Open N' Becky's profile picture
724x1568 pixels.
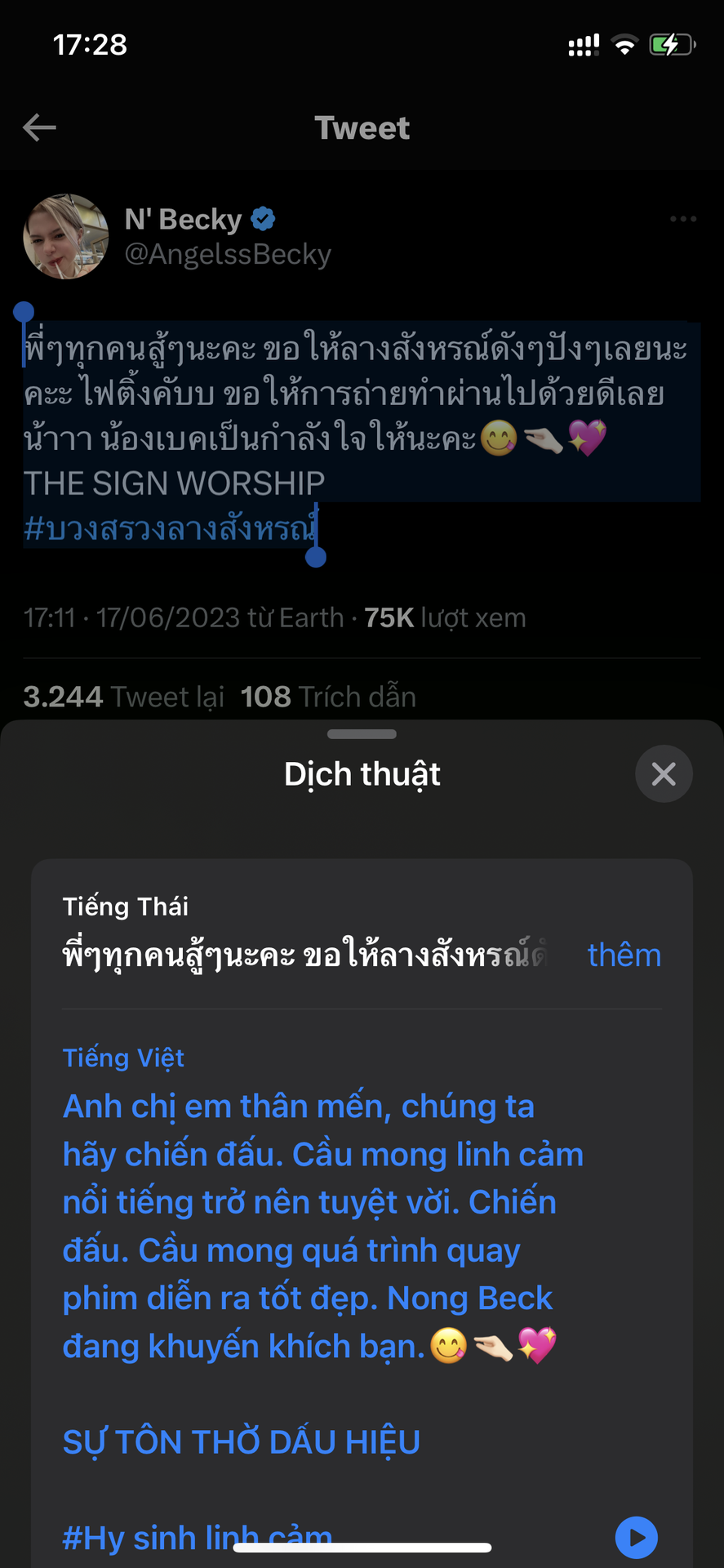click(65, 237)
